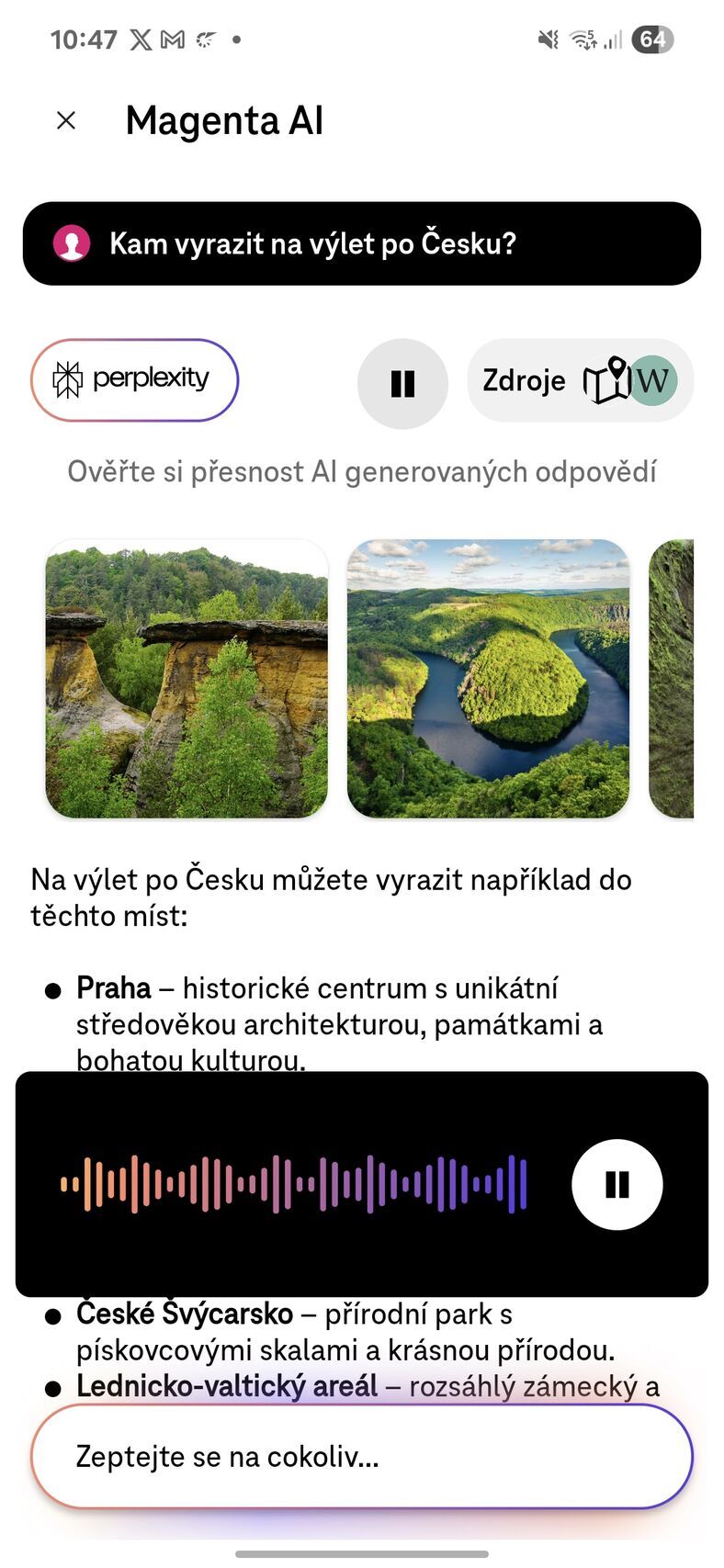Close Magenta AI with the X button
The width and height of the screenshot is (724, 1568).
[x=65, y=119]
